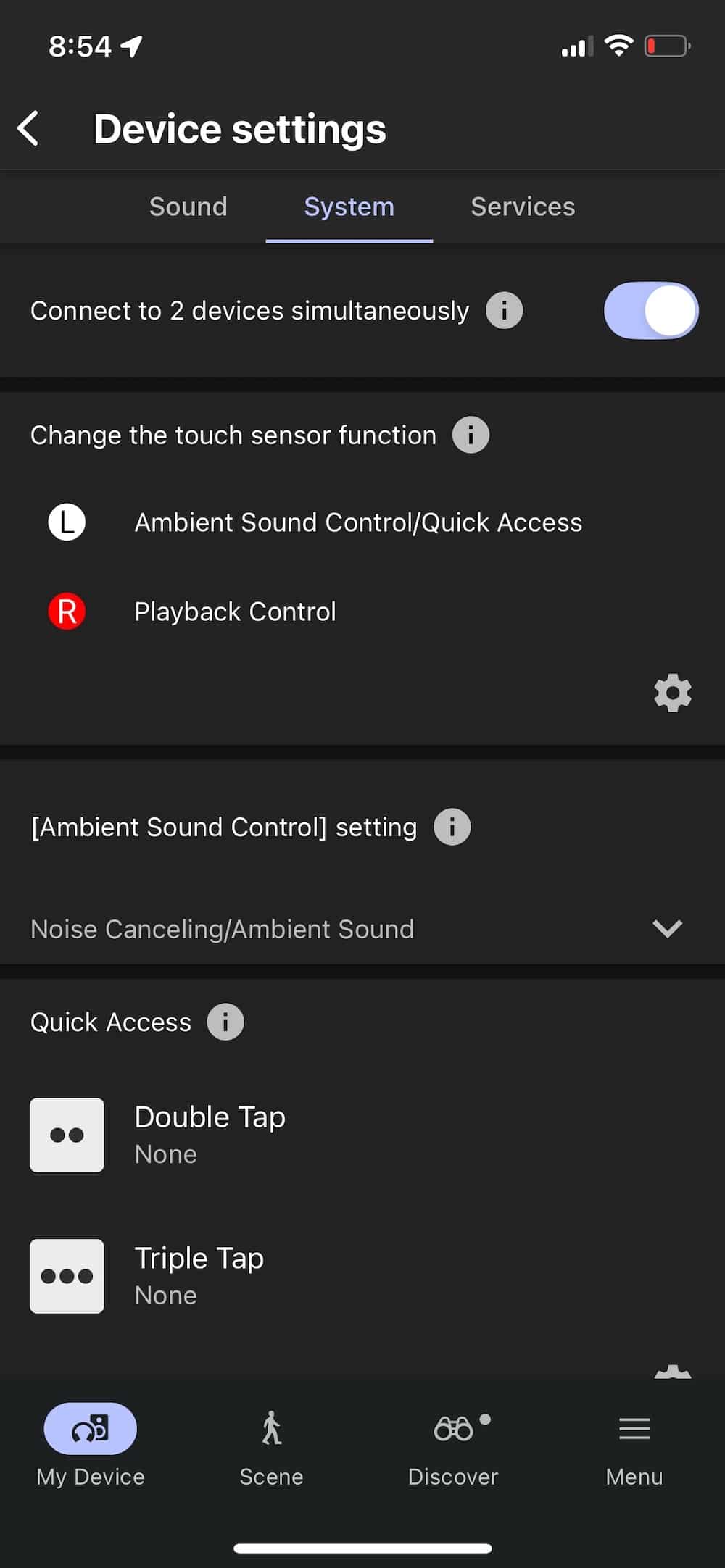Open Quick Access info
Viewport: 725px width, 1568px height.
click(225, 1022)
